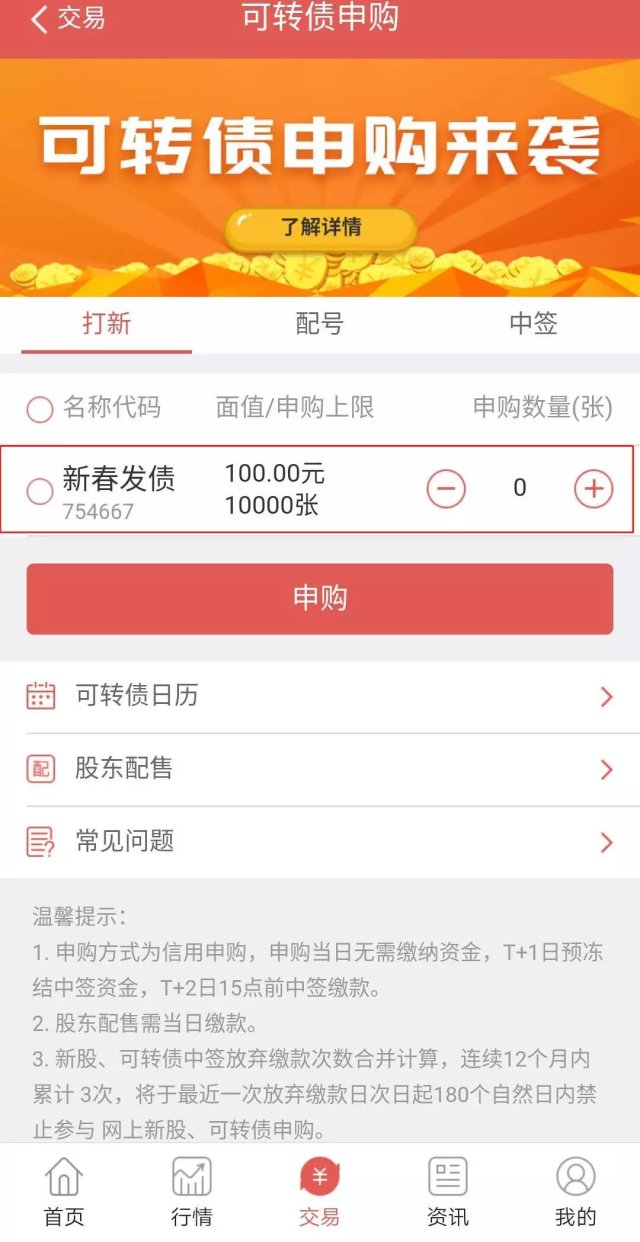Image resolution: width=640 pixels, height=1242 pixels.
Task: Tap the 了解详情 banner button
Action: [x=320, y=228]
